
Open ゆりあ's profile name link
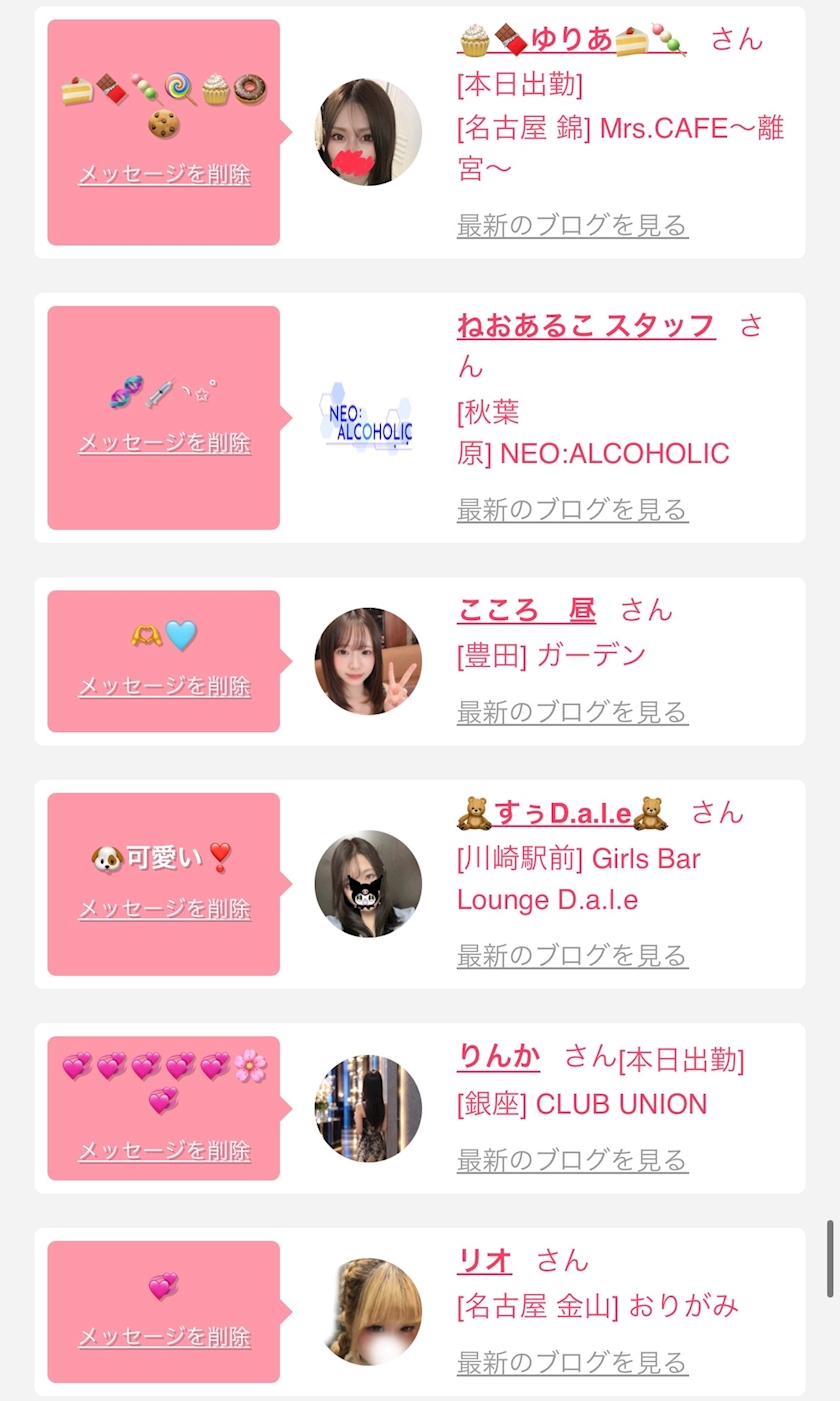coord(572,39)
